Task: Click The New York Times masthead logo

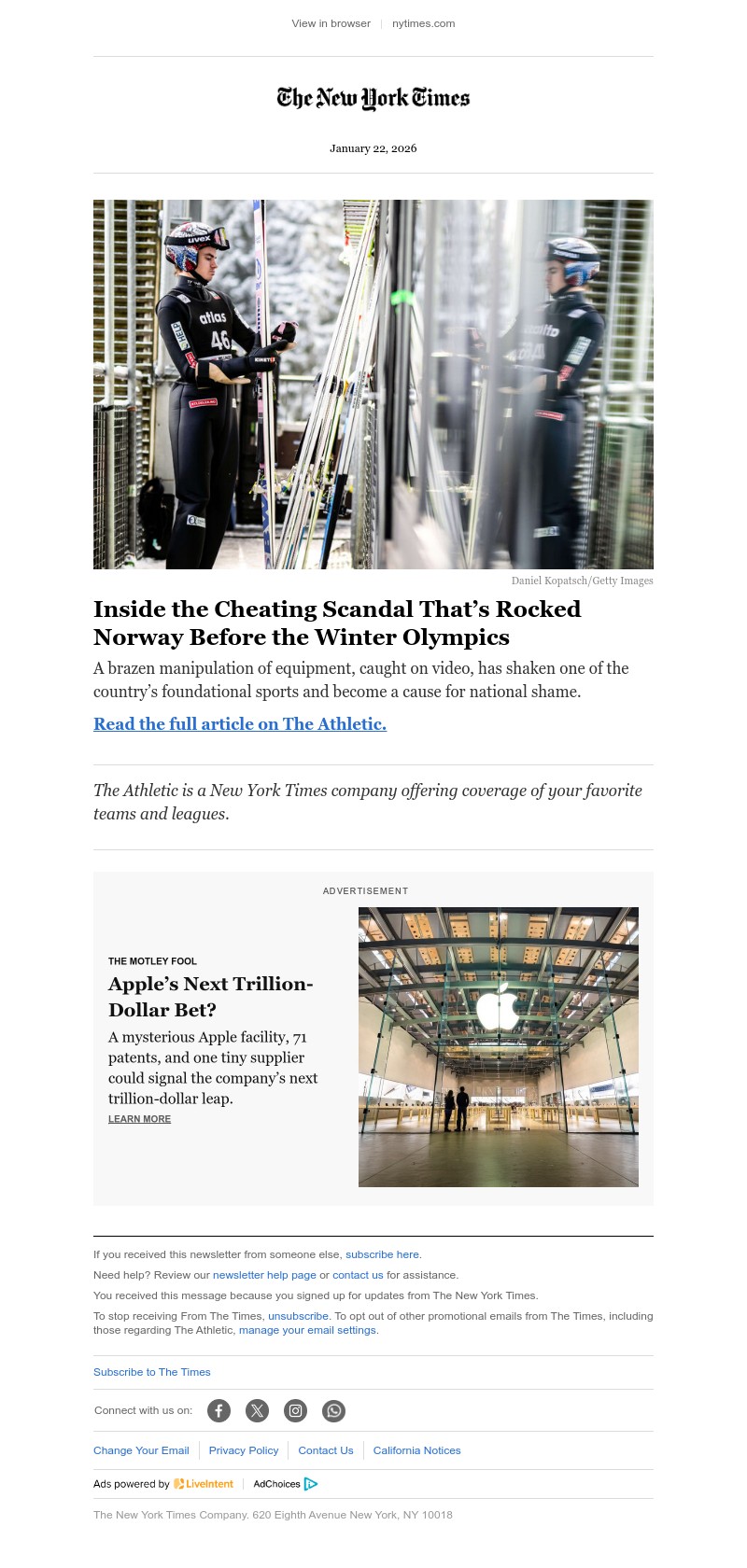Action: pyautogui.click(x=373, y=98)
